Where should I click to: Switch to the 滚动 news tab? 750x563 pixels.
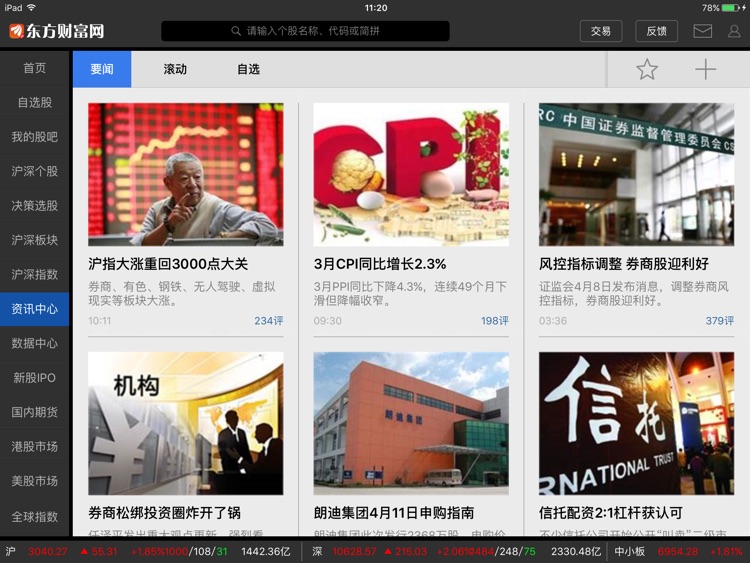coord(175,69)
